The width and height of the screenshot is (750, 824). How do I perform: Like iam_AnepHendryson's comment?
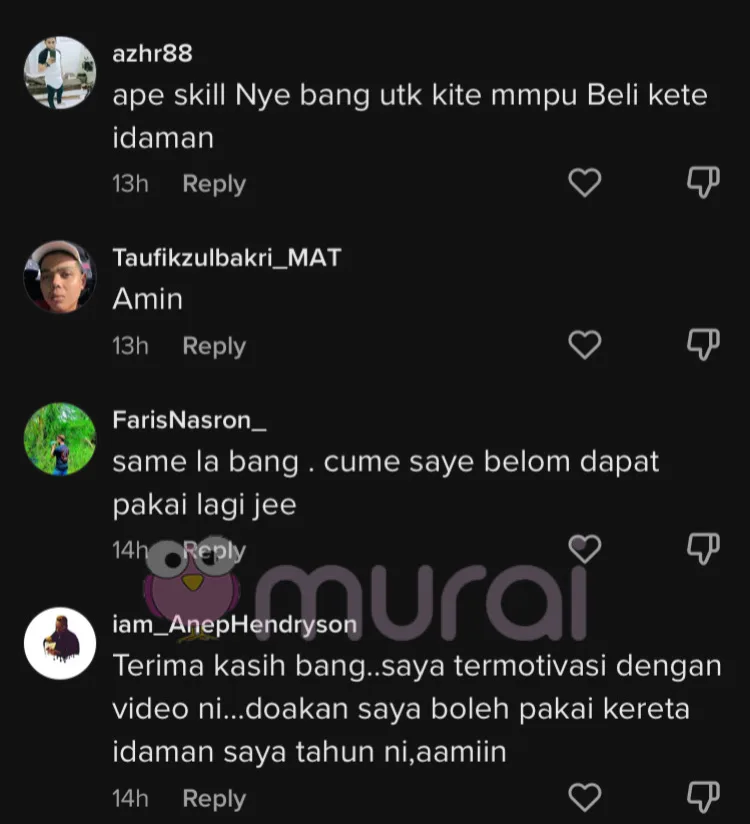(x=584, y=798)
